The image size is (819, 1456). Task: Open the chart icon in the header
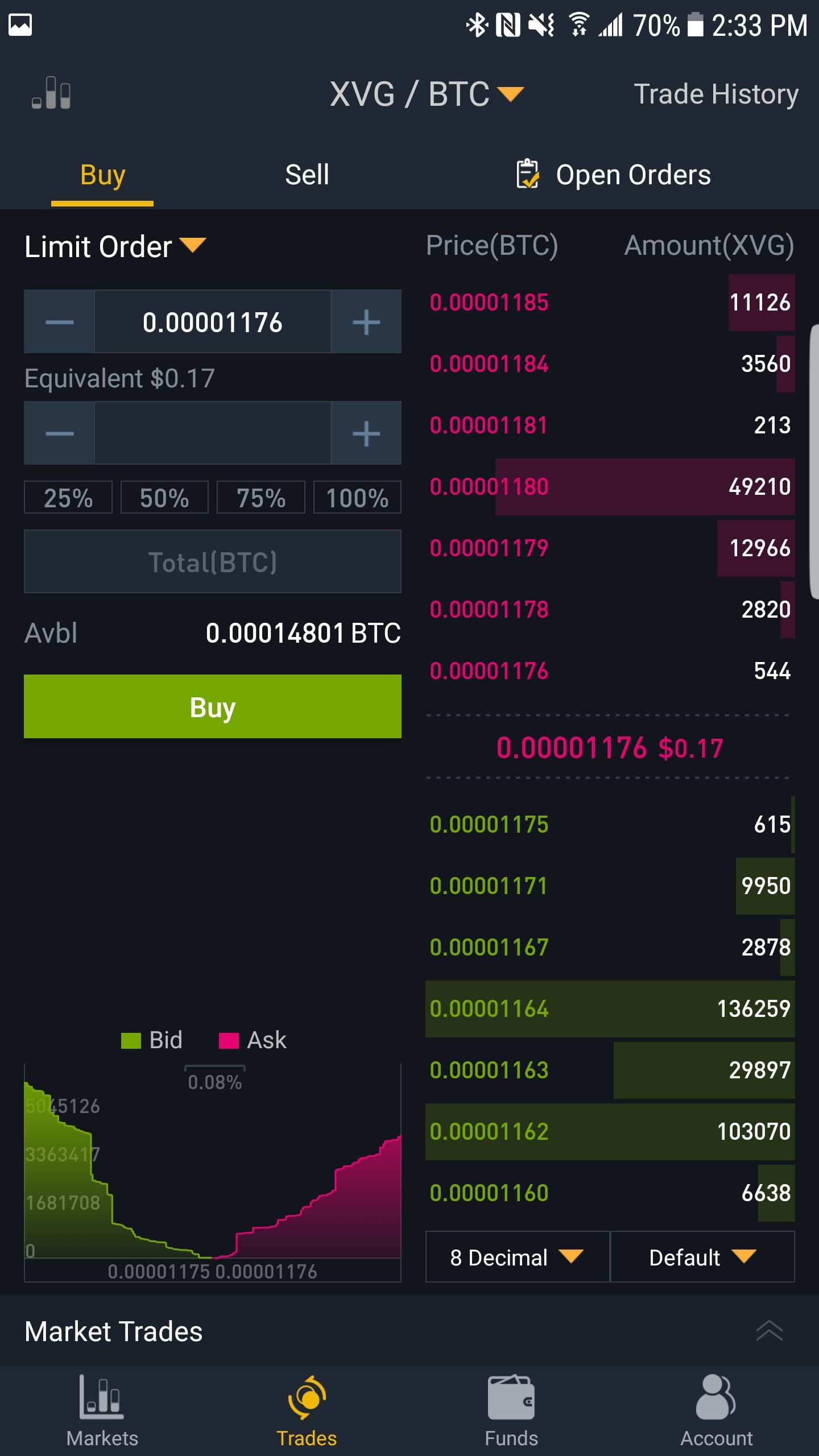coord(51,93)
